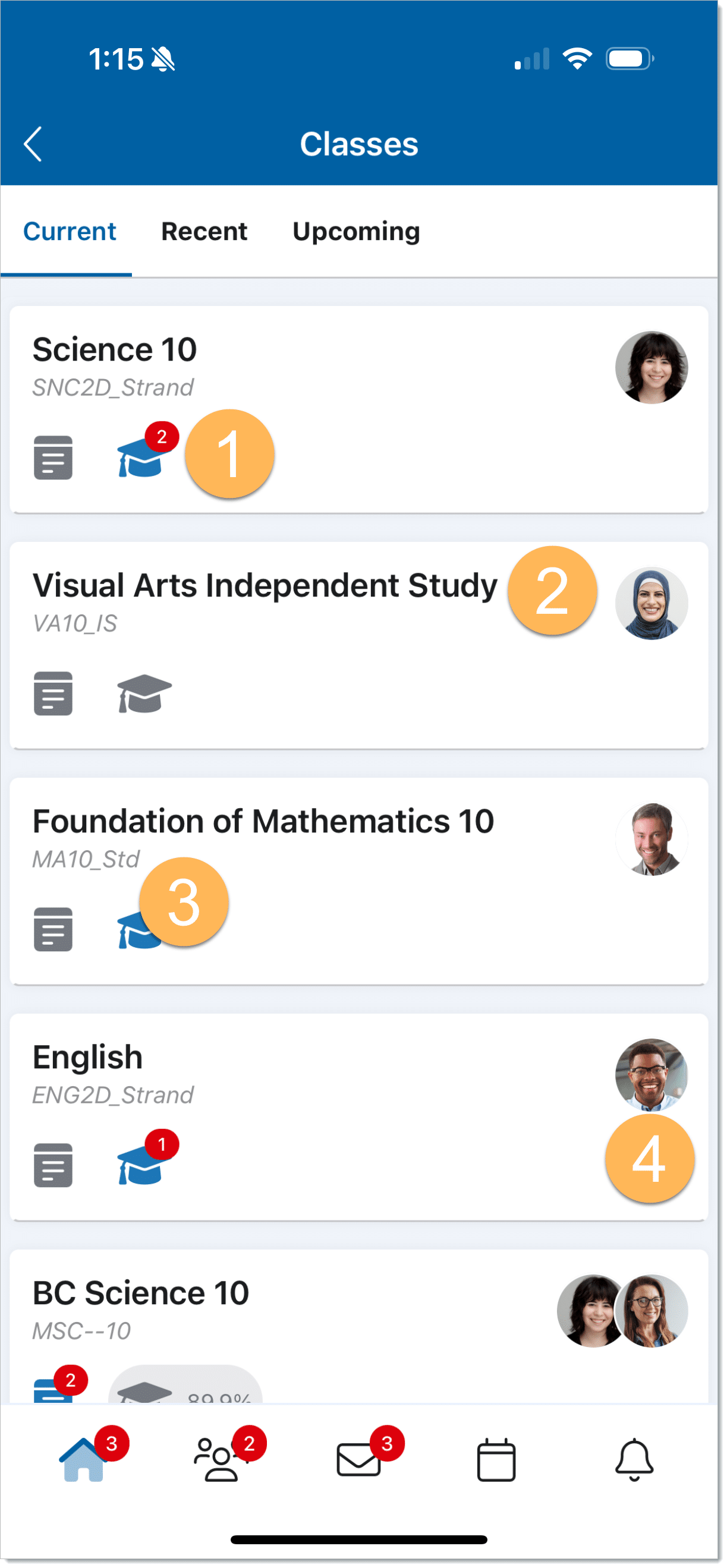Go back using the left chevron arrow

tap(33, 144)
